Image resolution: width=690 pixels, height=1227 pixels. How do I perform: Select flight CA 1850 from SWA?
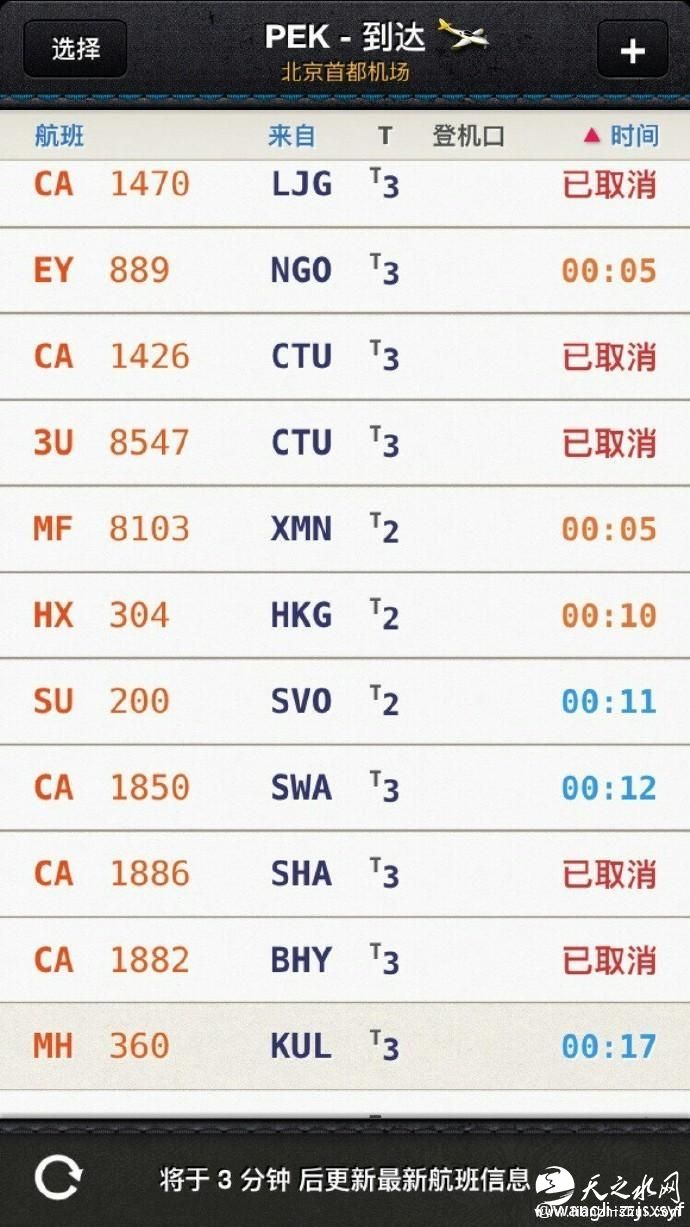coord(345,787)
